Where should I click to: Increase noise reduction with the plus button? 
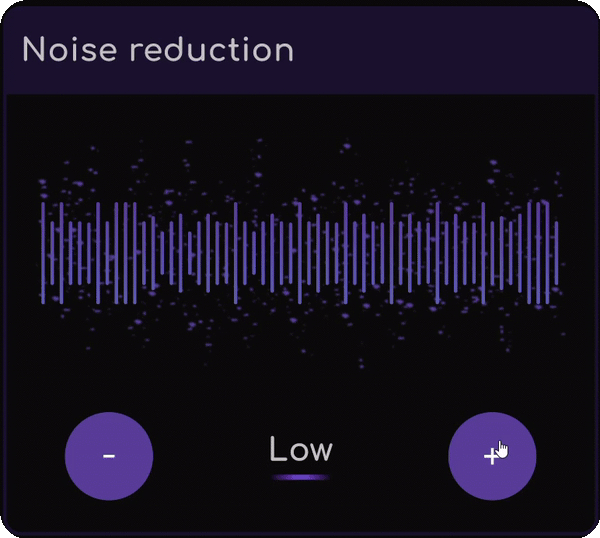pyautogui.click(x=492, y=456)
